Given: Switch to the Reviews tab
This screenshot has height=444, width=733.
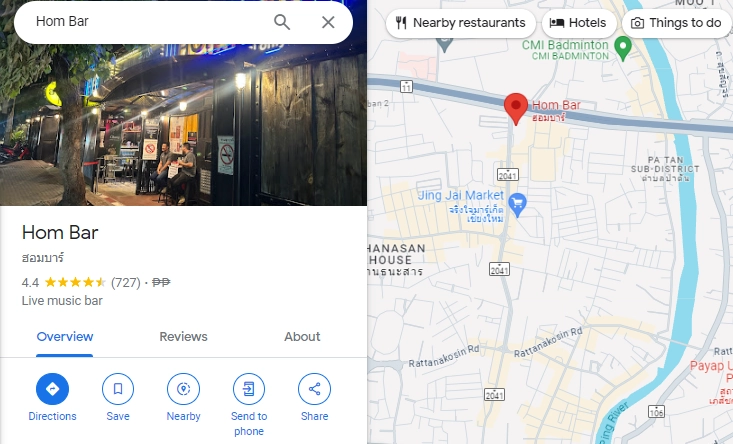Looking at the screenshot, I should [183, 337].
